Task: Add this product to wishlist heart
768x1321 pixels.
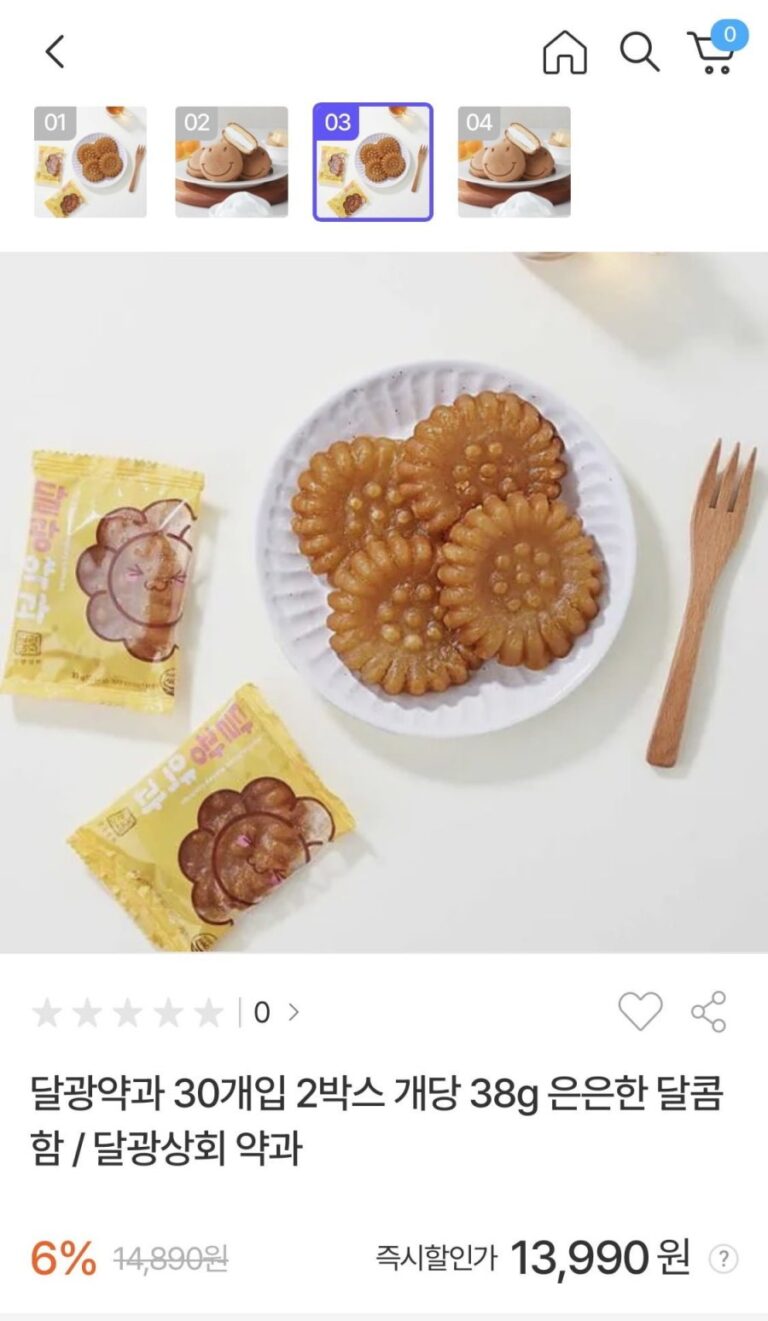Action: [640, 1012]
